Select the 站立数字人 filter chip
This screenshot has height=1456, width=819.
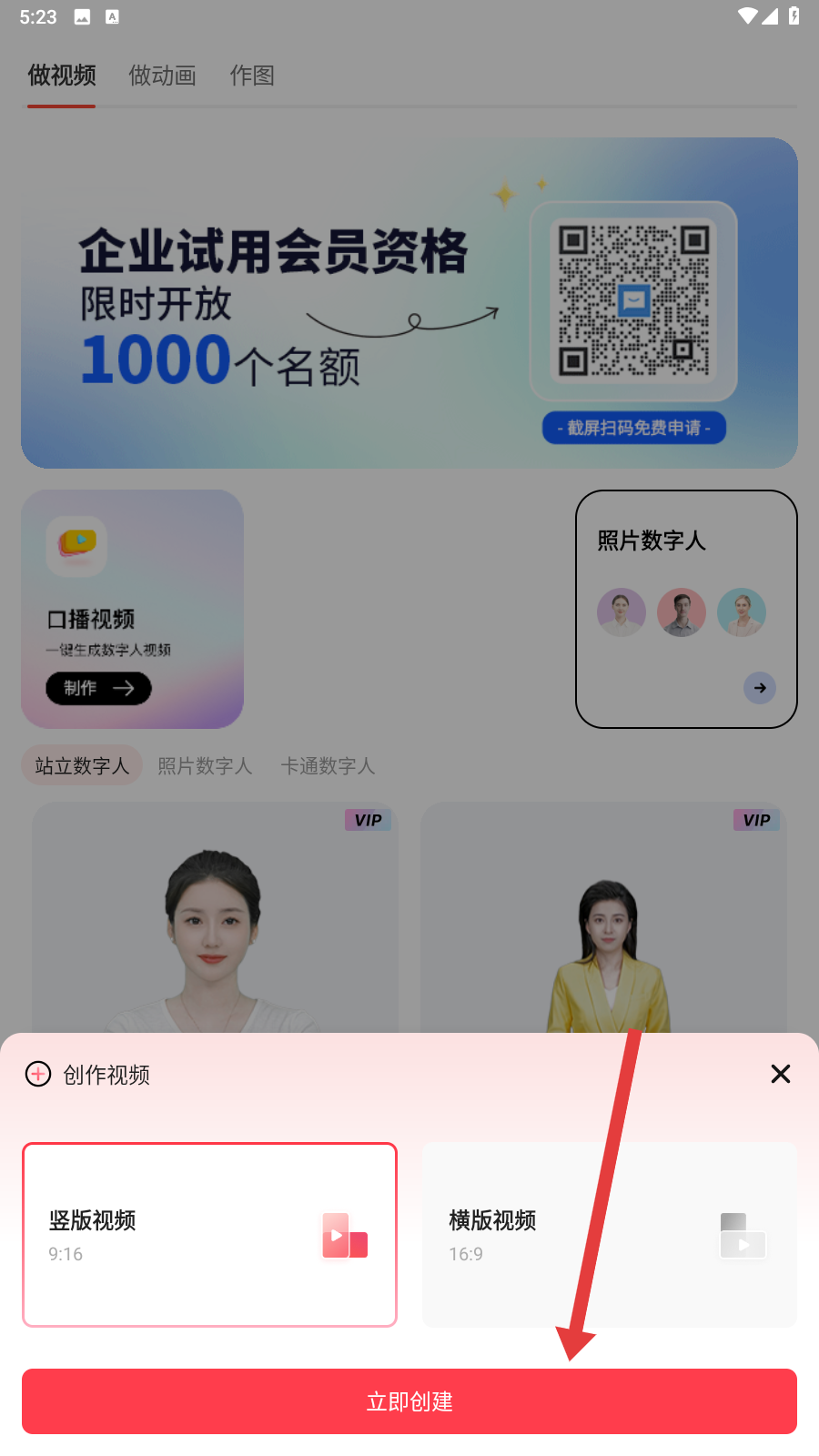pos(82,766)
